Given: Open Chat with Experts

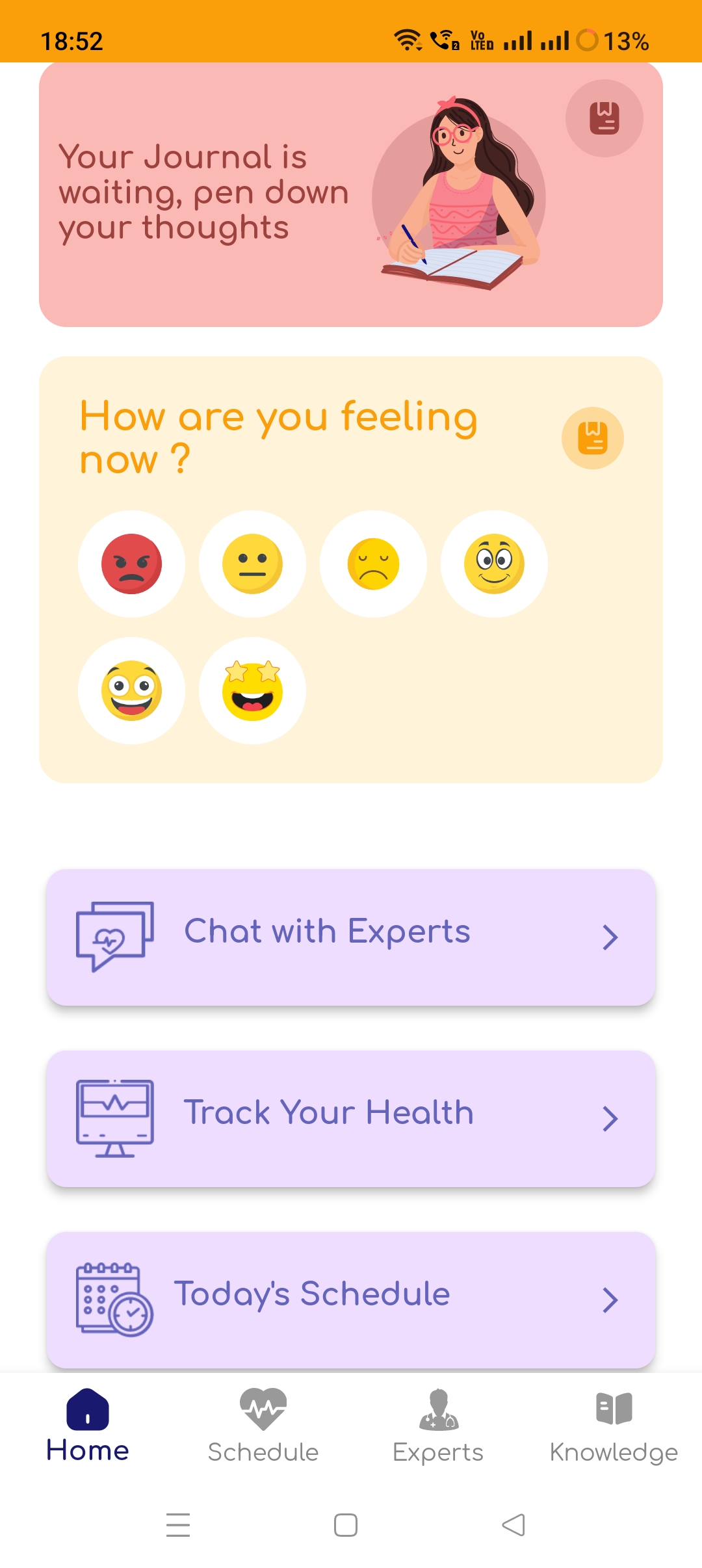Looking at the screenshot, I should pos(350,937).
